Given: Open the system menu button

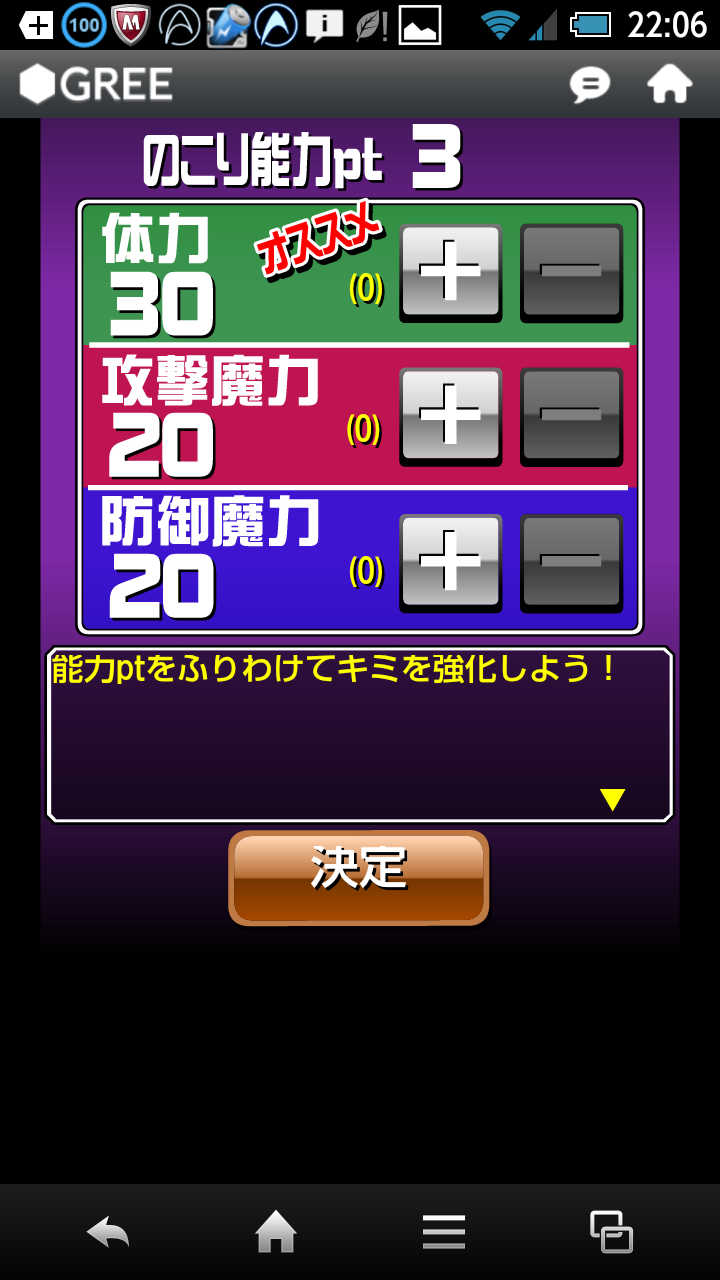Looking at the screenshot, I should 443,1232.
